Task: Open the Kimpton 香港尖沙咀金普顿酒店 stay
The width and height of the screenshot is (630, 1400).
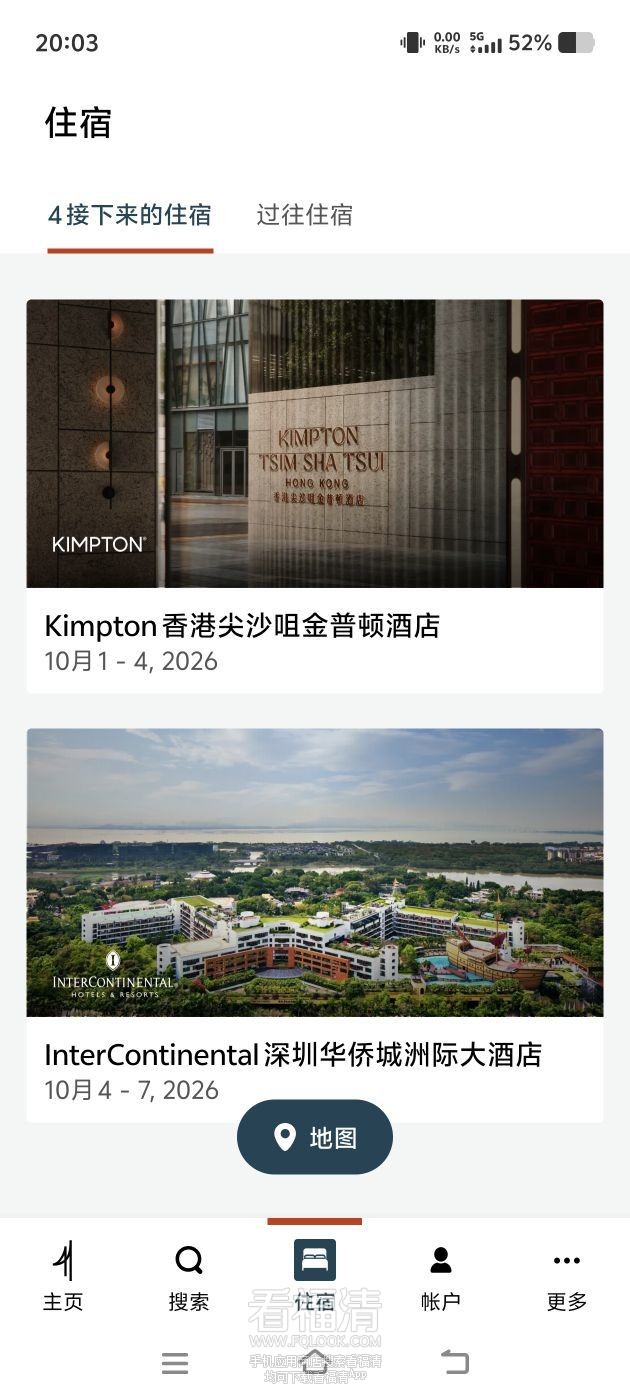Action: tap(314, 496)
